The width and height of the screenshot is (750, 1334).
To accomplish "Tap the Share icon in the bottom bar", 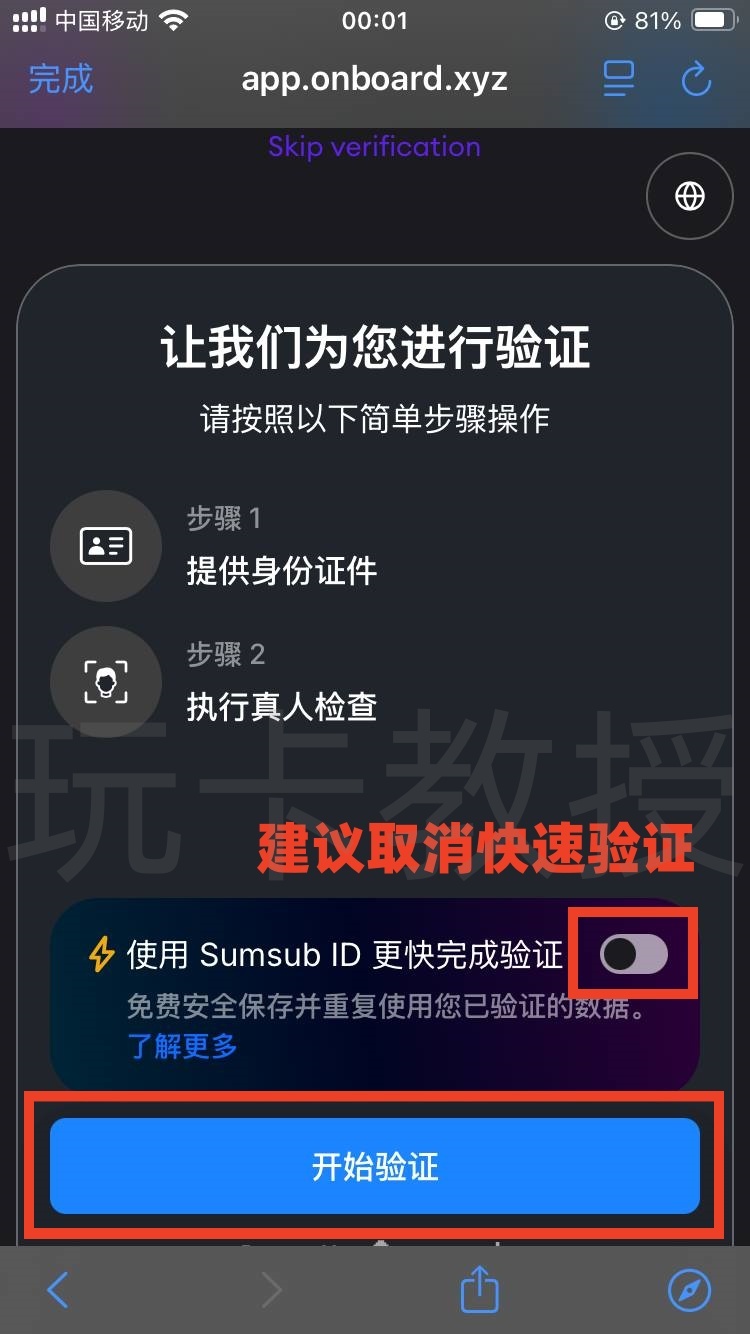I will [x=478, y=1290].
